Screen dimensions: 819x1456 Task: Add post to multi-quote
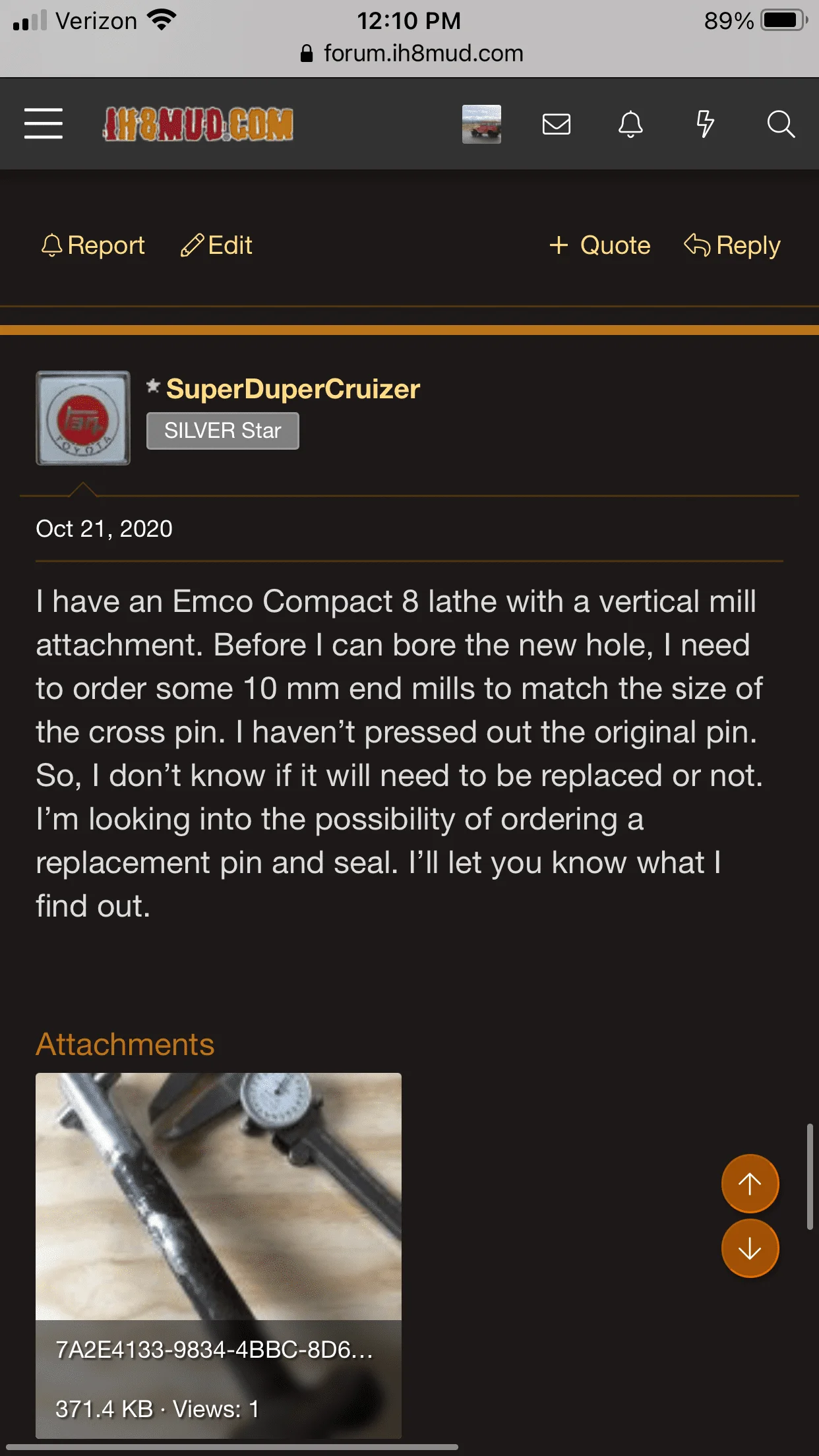600,245
